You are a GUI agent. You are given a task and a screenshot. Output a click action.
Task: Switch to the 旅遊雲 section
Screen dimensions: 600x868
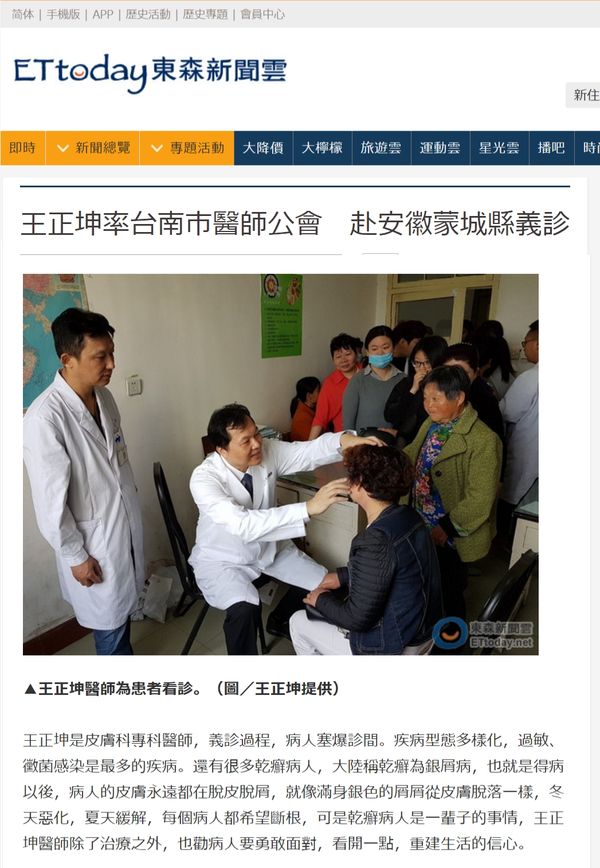[381, 148]
